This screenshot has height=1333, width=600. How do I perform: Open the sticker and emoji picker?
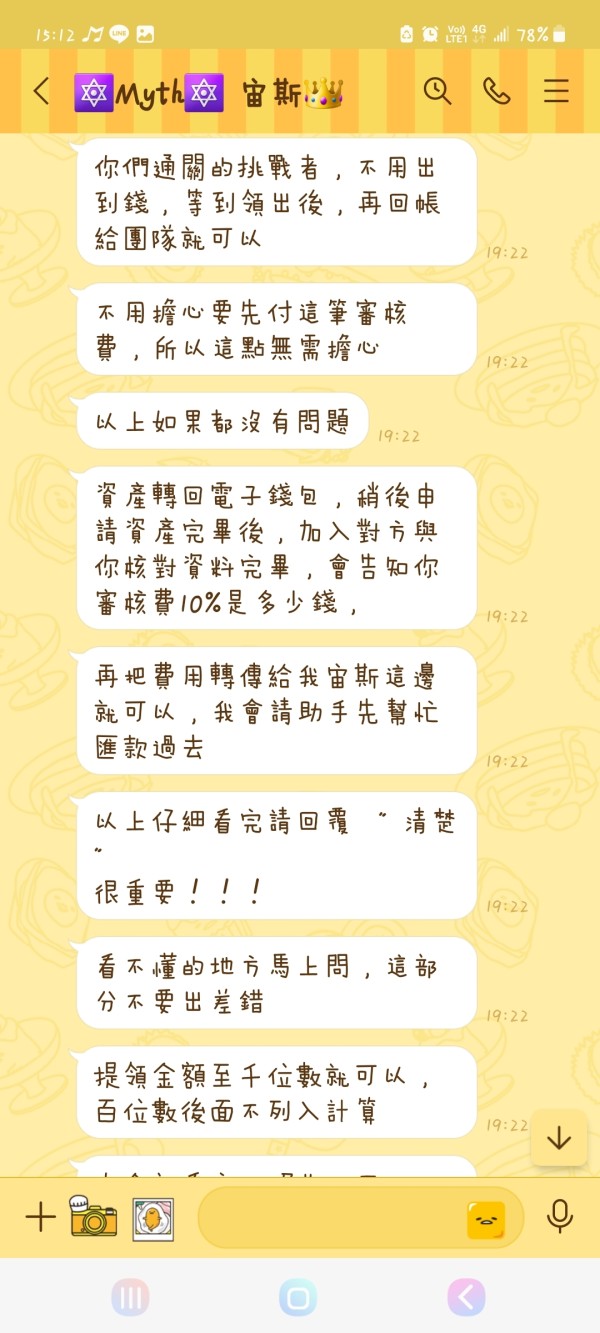pos(487,1219)
